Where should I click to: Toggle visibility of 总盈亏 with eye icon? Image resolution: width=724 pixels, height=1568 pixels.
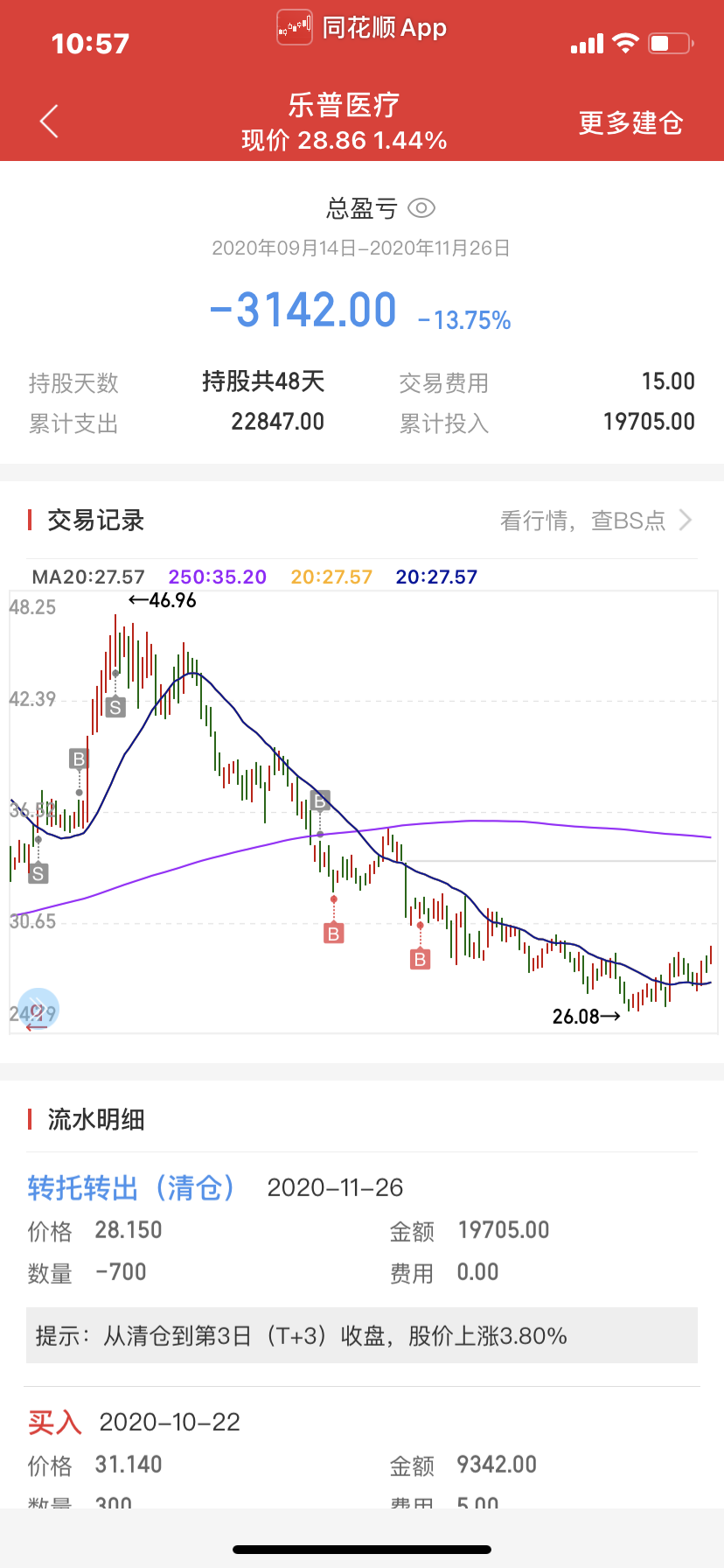pos(421,208)
